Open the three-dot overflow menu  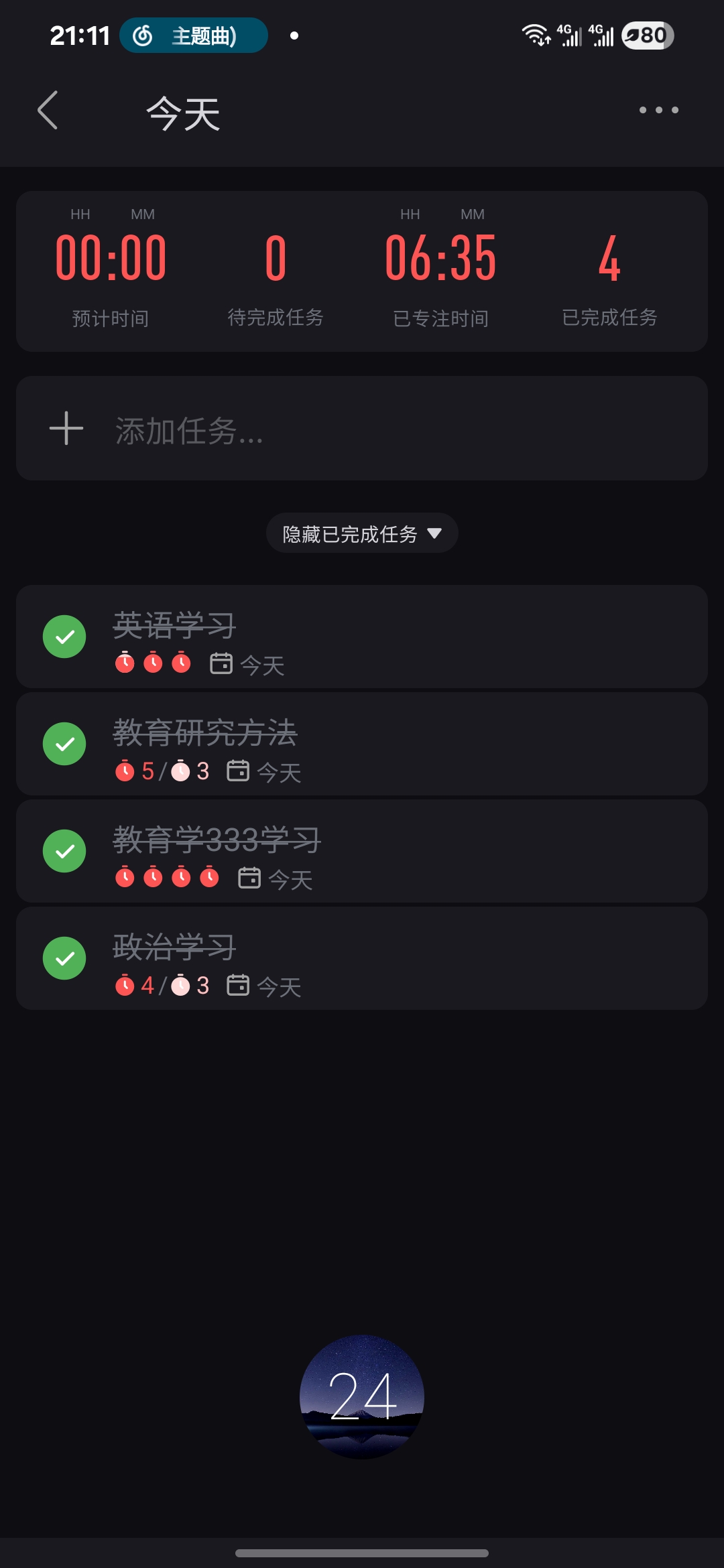coord(658,110)
